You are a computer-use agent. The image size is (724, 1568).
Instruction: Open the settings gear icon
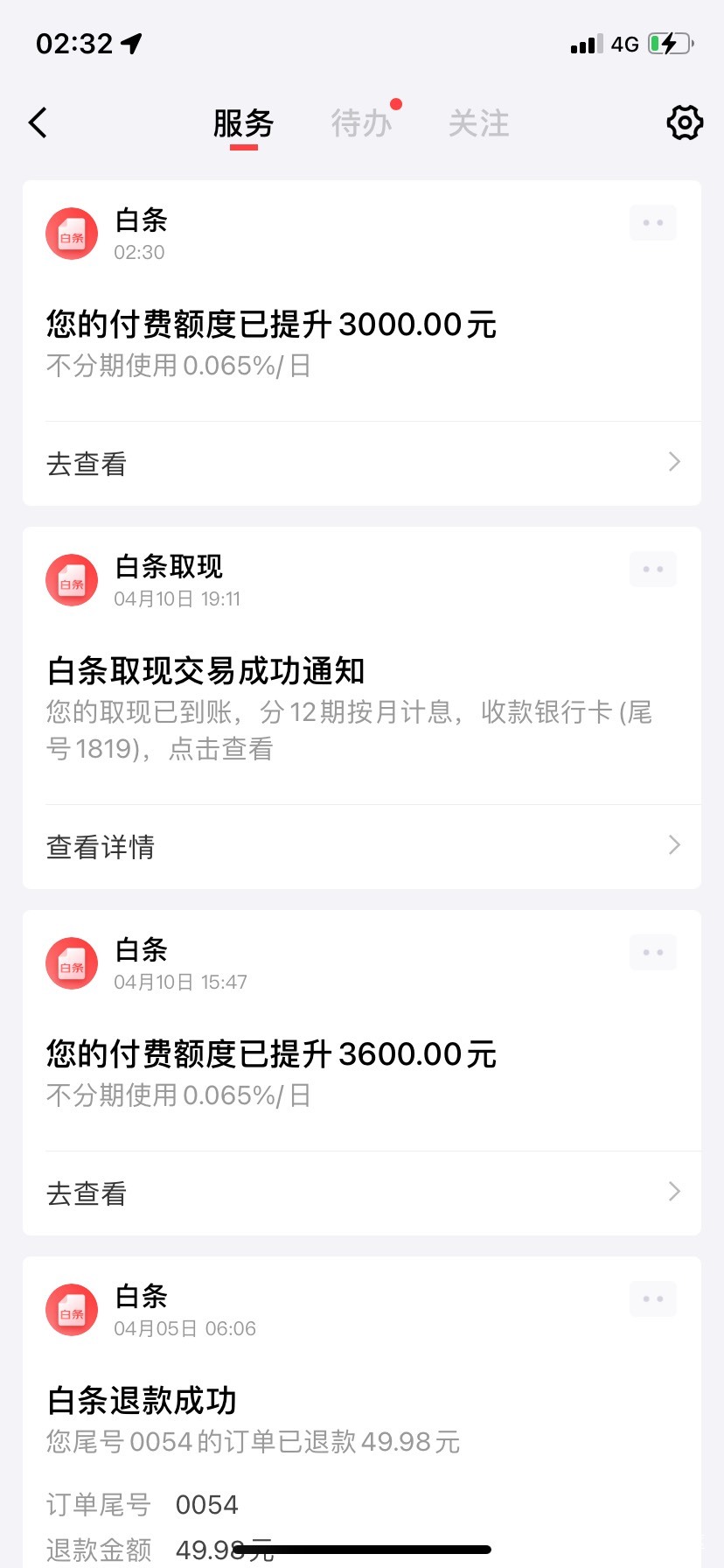point(685,122)
